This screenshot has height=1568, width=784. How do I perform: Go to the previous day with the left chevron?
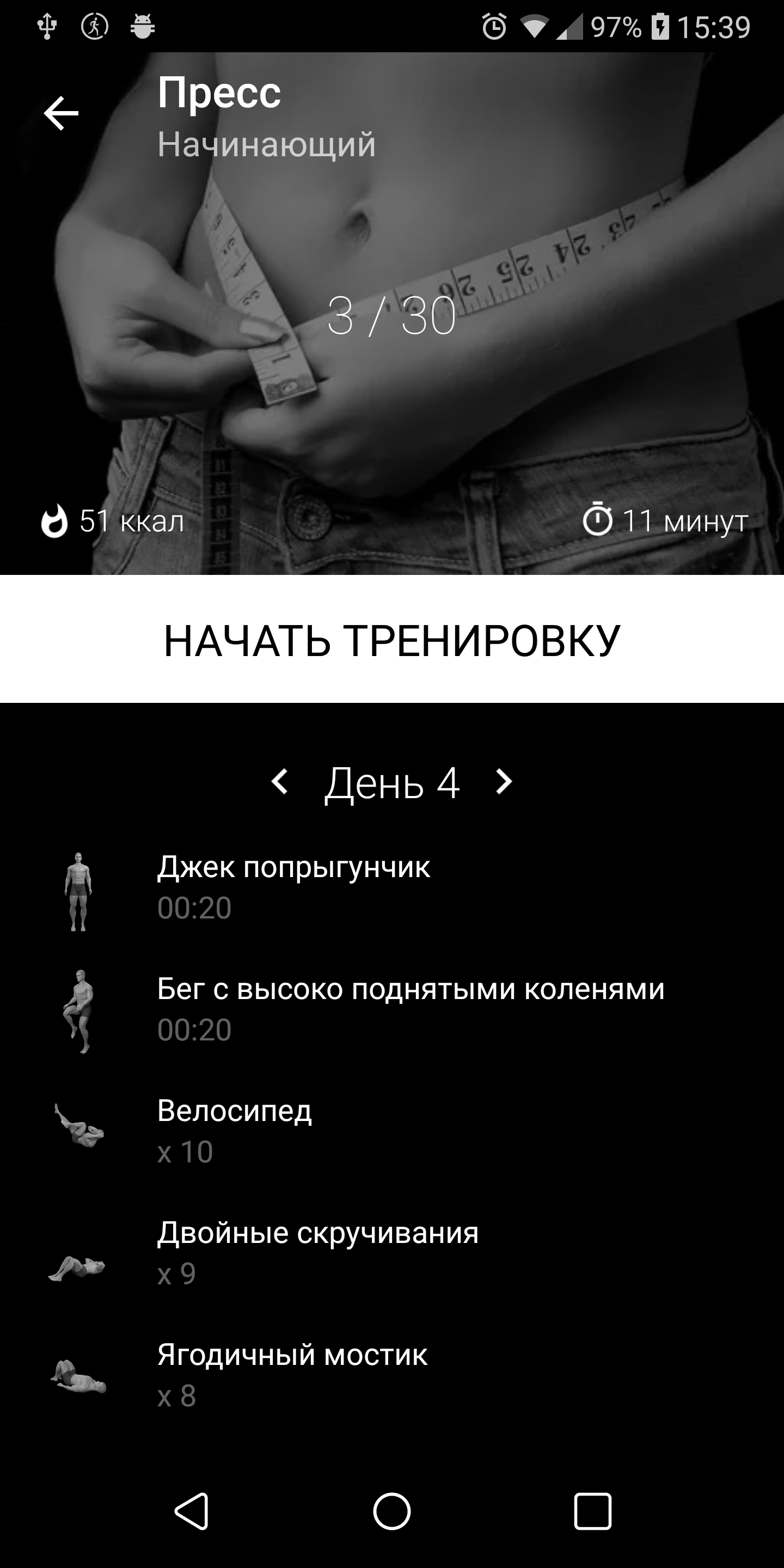(279, 782)
